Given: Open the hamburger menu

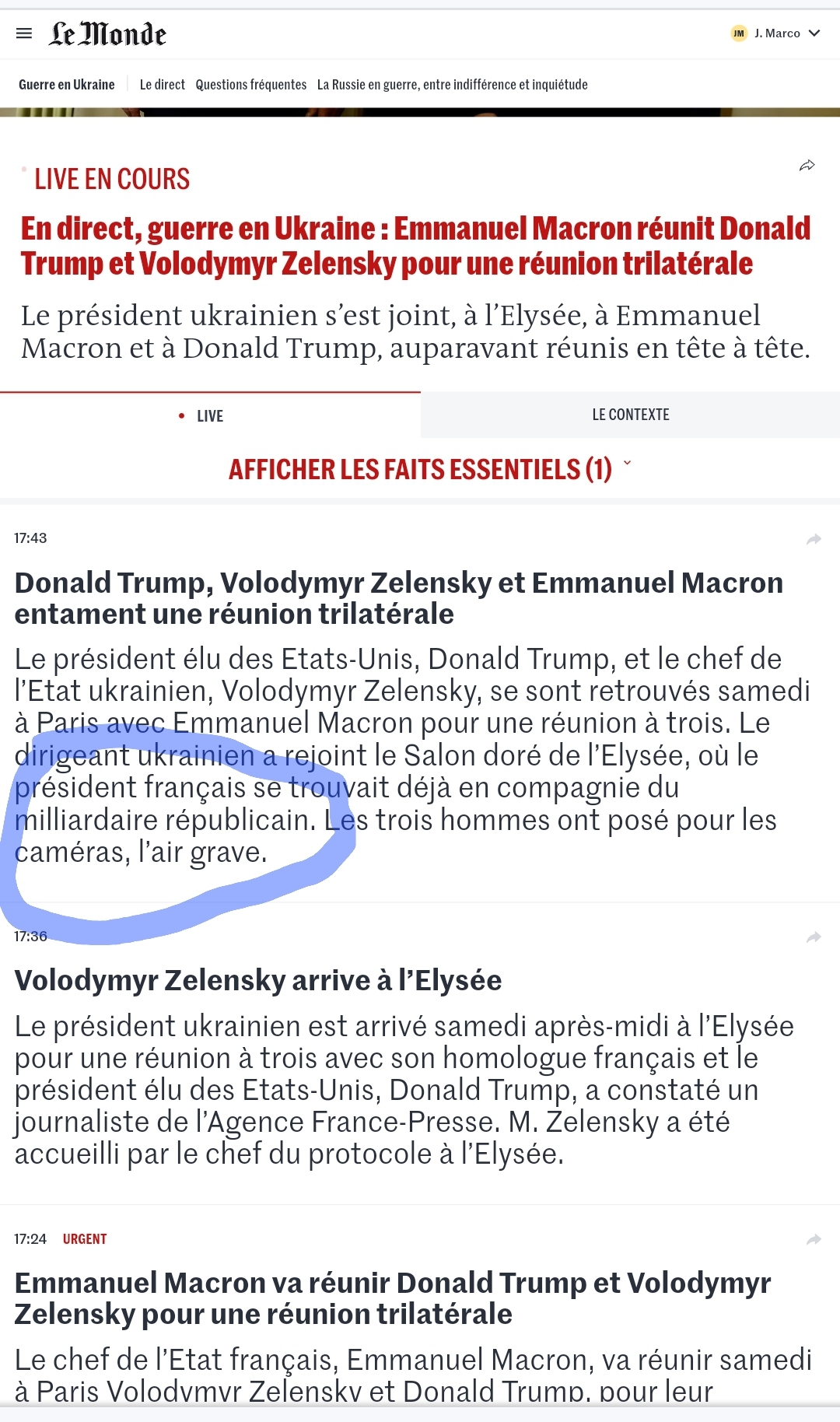Looking at the screenshot, I should (24, 33).
